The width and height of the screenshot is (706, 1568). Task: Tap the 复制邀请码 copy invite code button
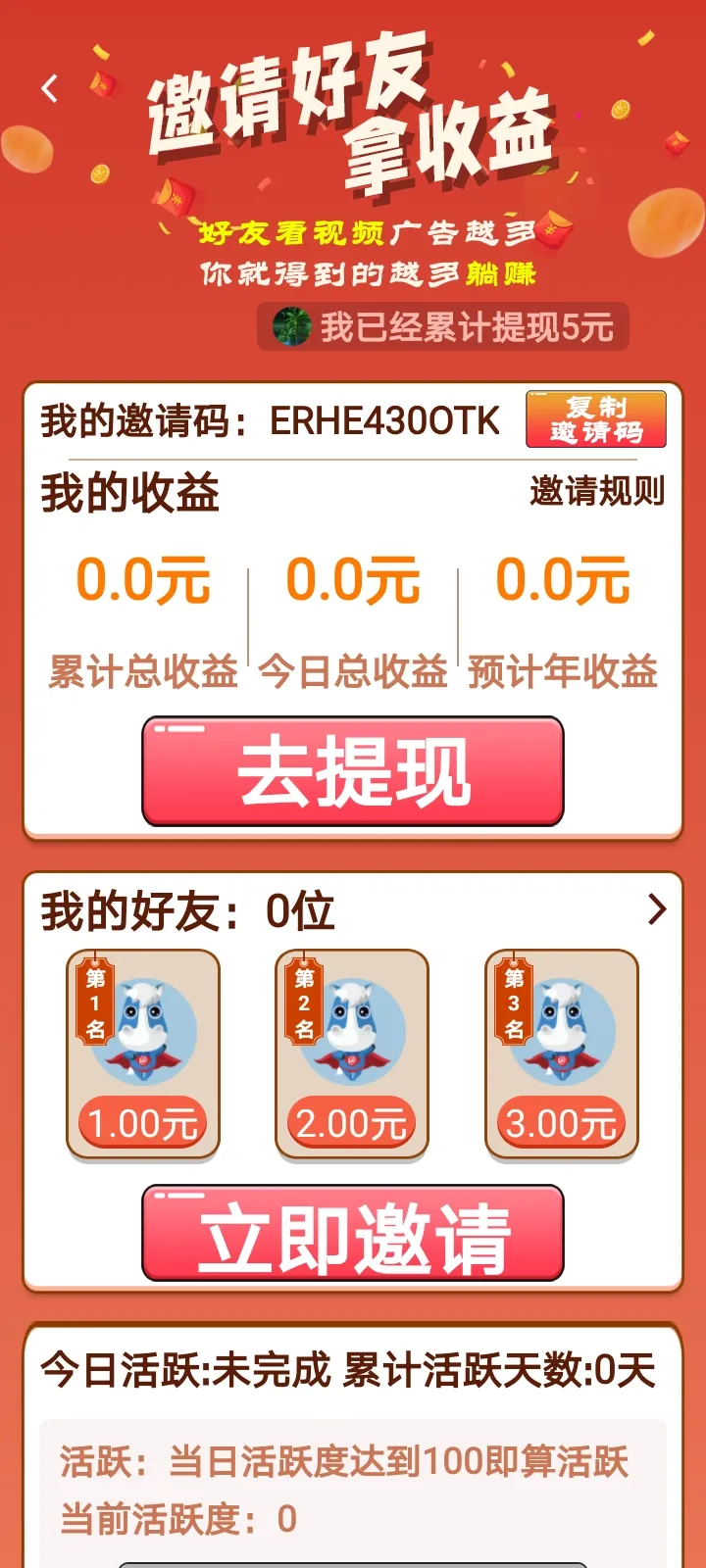click(x=595, y=419)
